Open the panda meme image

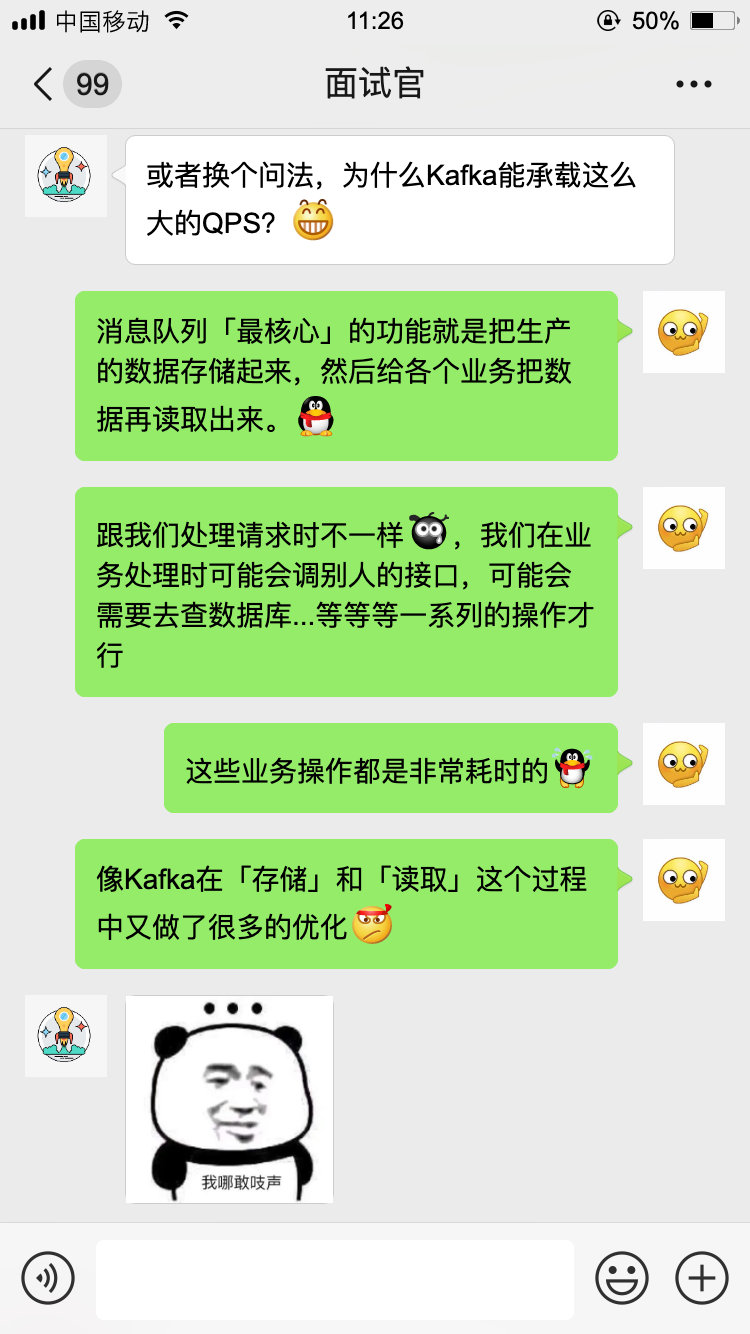tap(229, 1099)
